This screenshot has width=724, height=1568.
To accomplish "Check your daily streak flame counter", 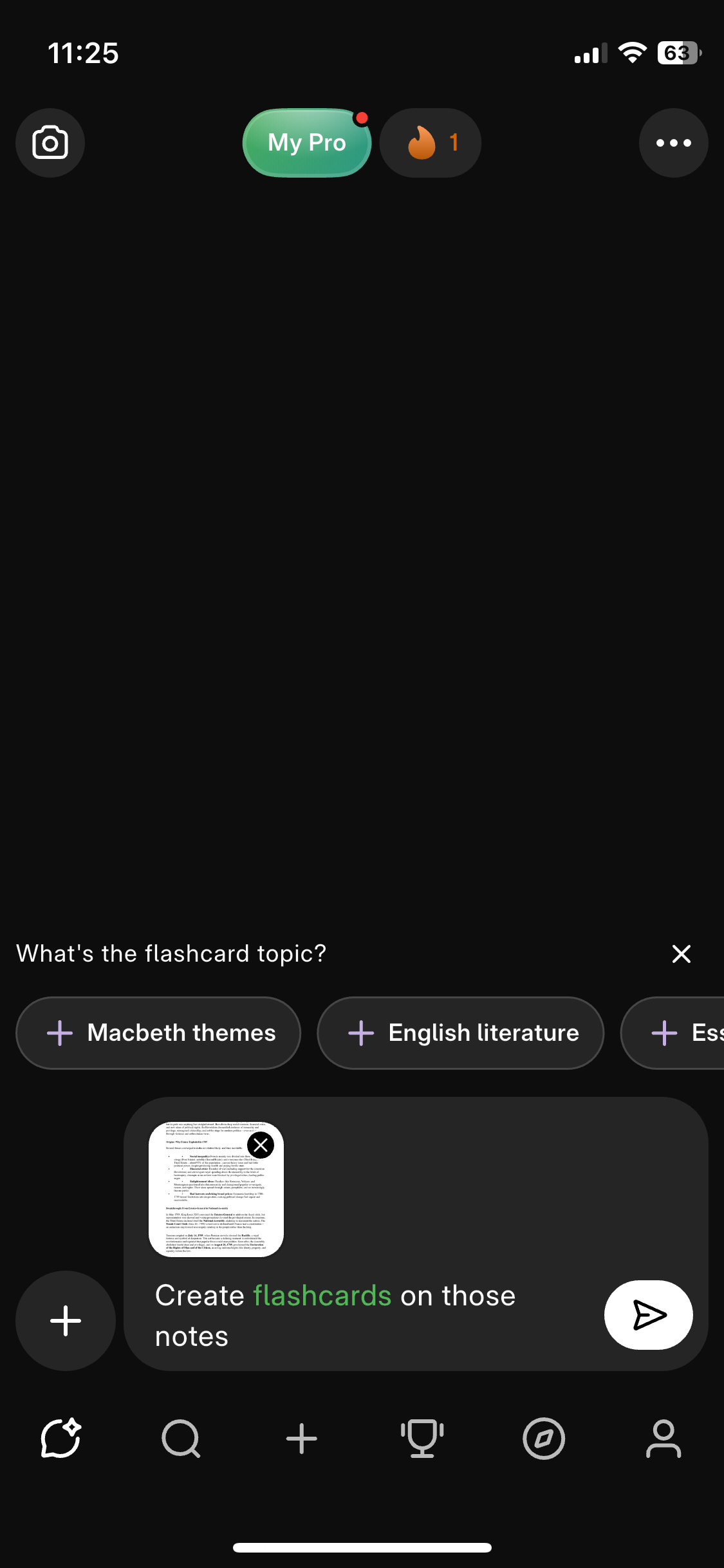I will pyautogui.click(x=430, y=142).
